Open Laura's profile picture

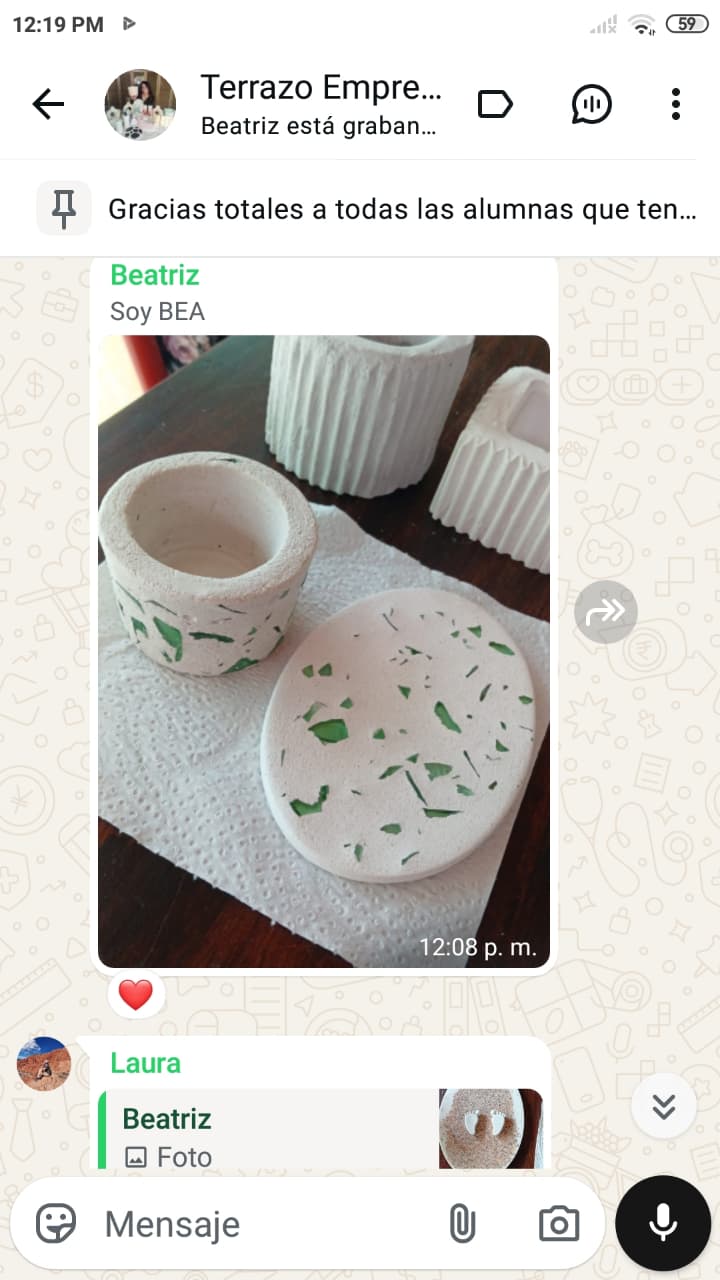(44, 1064)
